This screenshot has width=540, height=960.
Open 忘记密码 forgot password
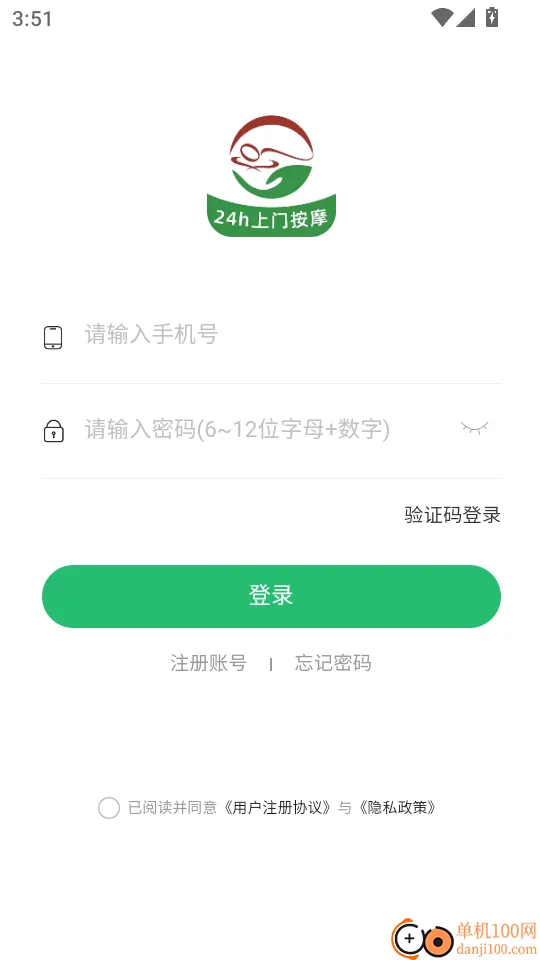pos(333,663)
